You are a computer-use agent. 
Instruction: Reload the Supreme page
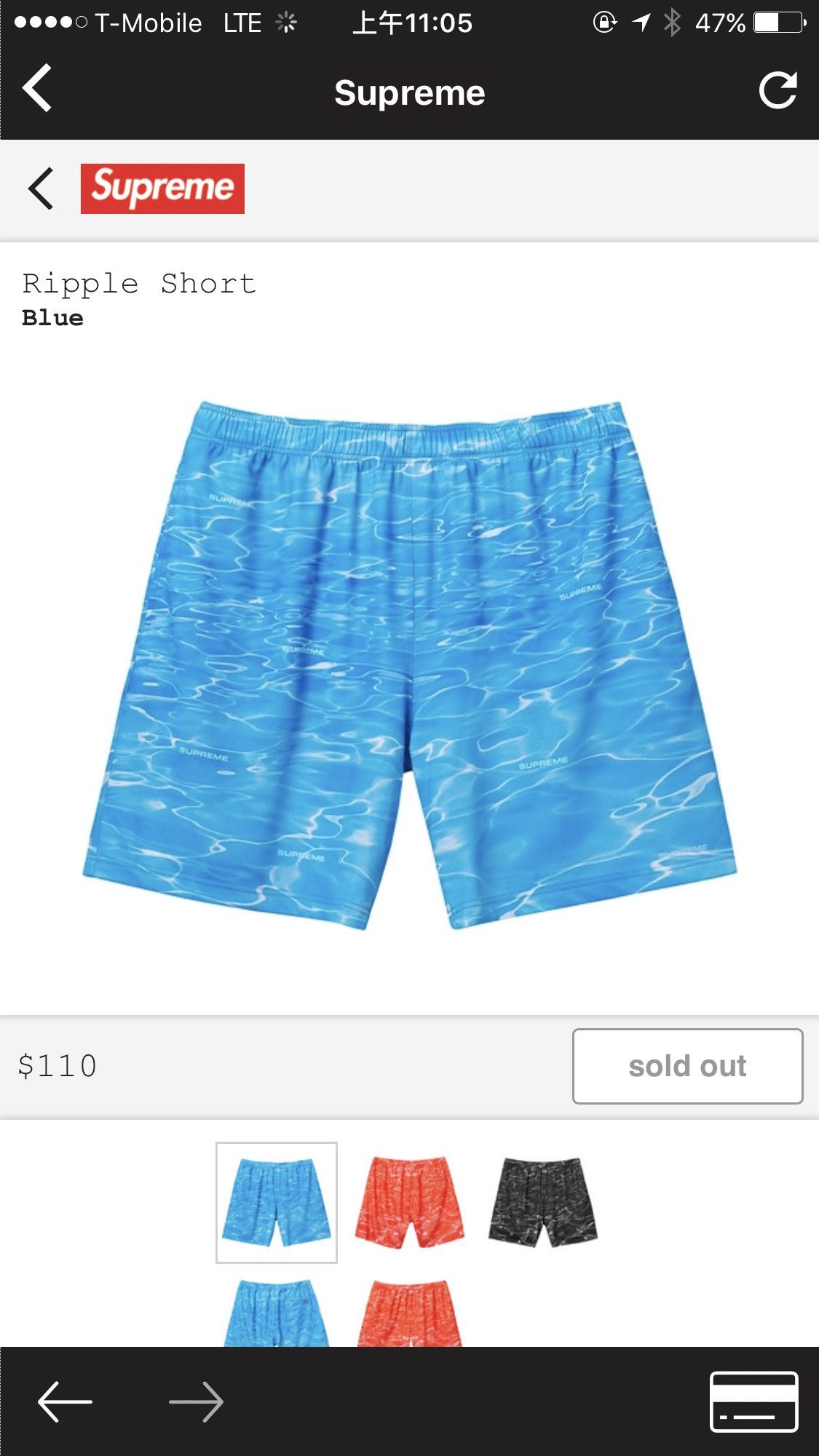click(778, 90)
